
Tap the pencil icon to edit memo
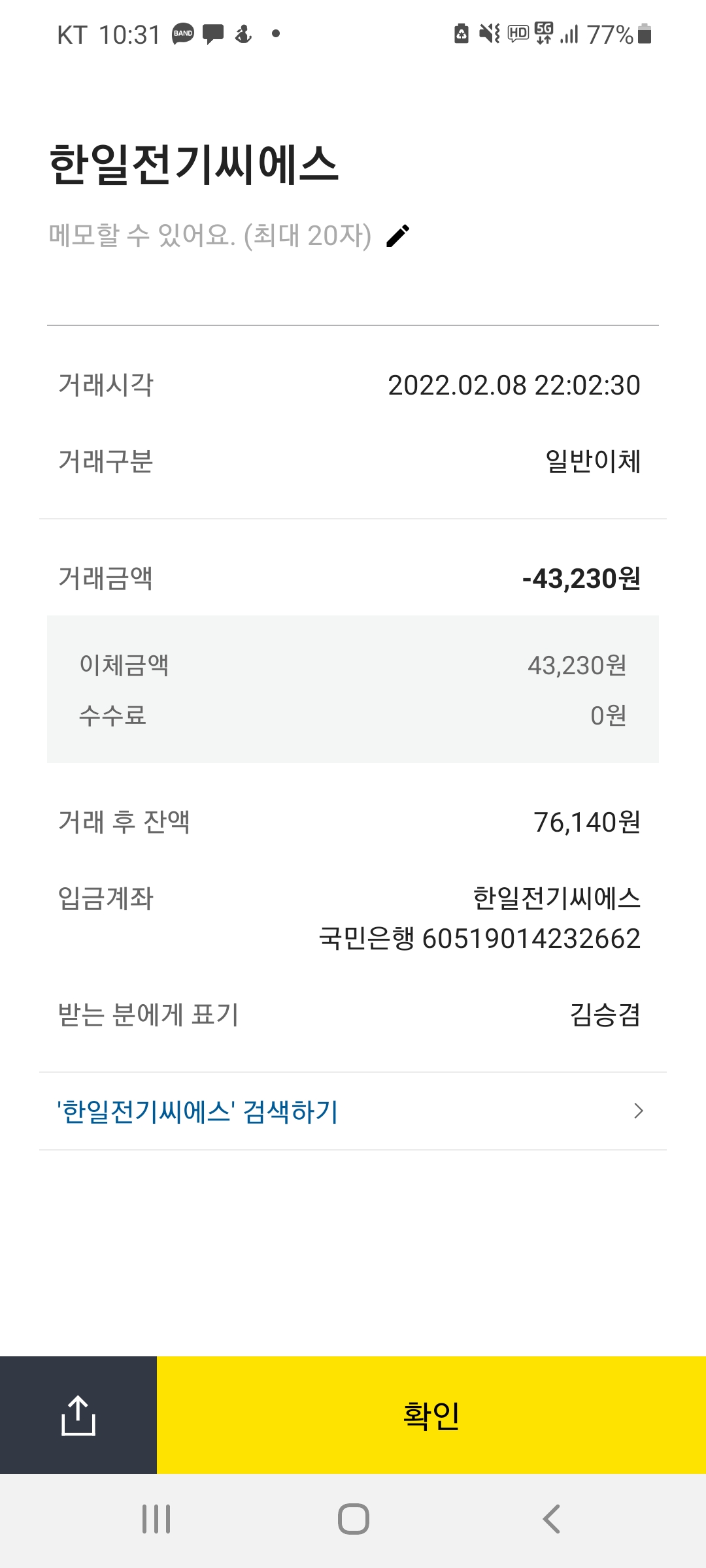(397, 236)
